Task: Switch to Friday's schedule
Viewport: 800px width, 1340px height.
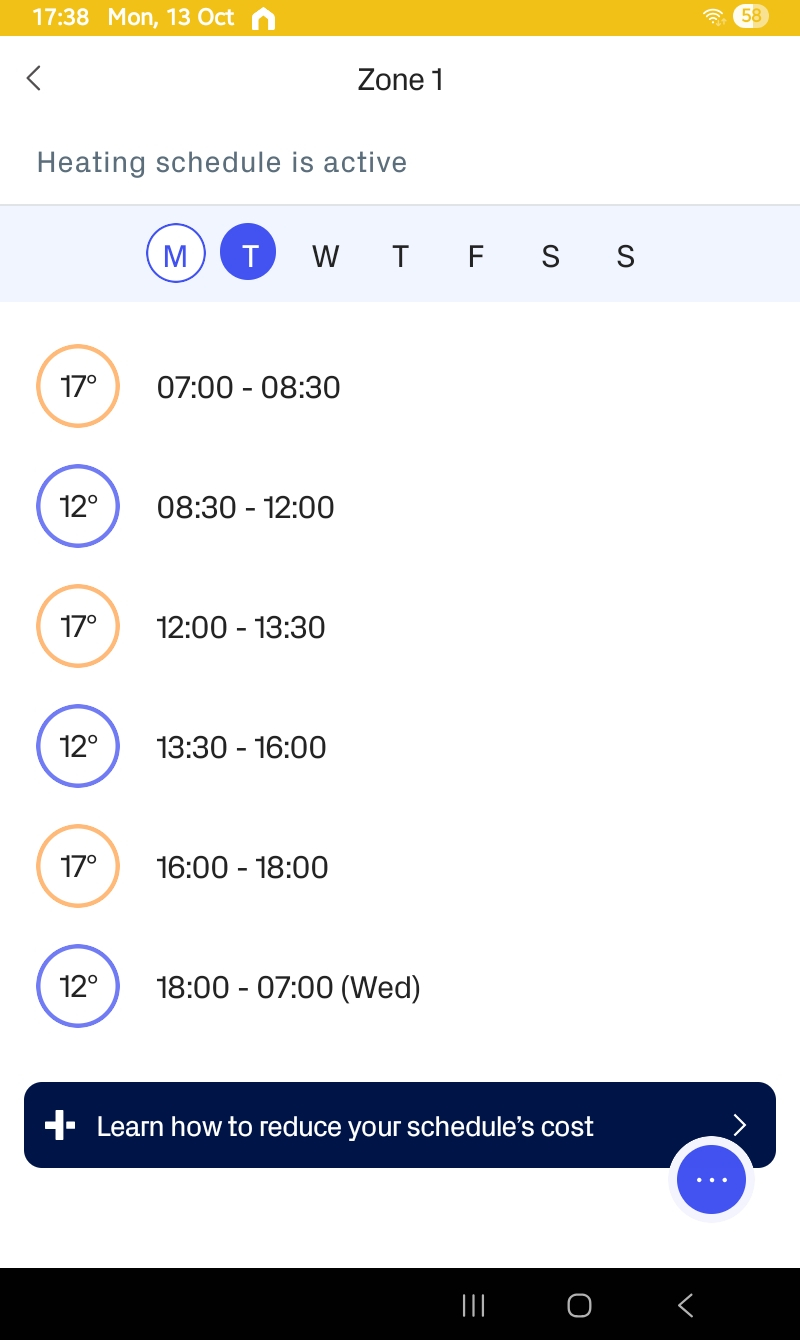Action: pos(476,256)
